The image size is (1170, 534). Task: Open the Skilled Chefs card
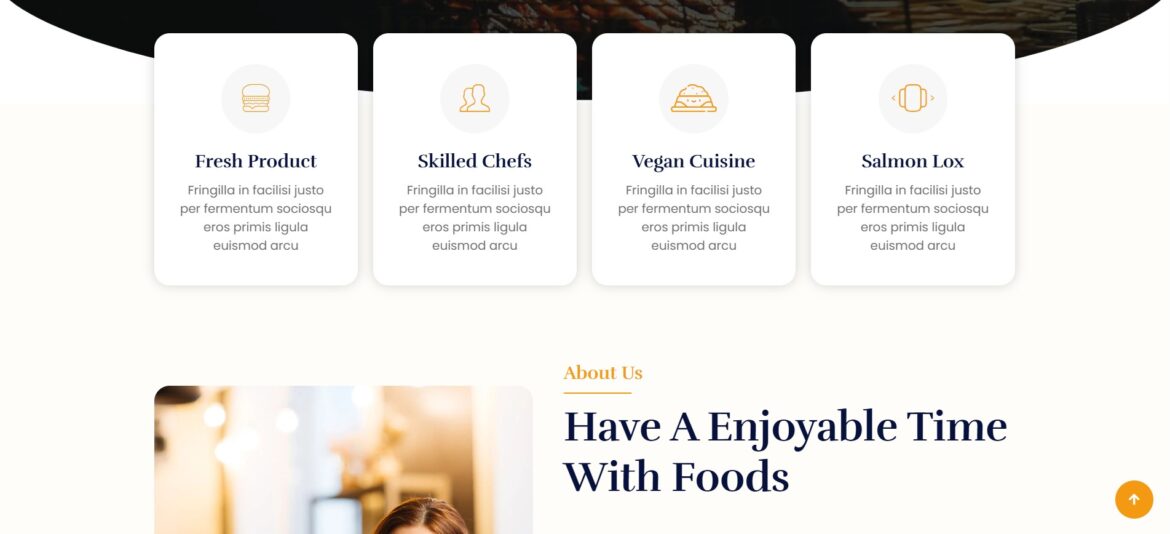[x=475, y=161]
